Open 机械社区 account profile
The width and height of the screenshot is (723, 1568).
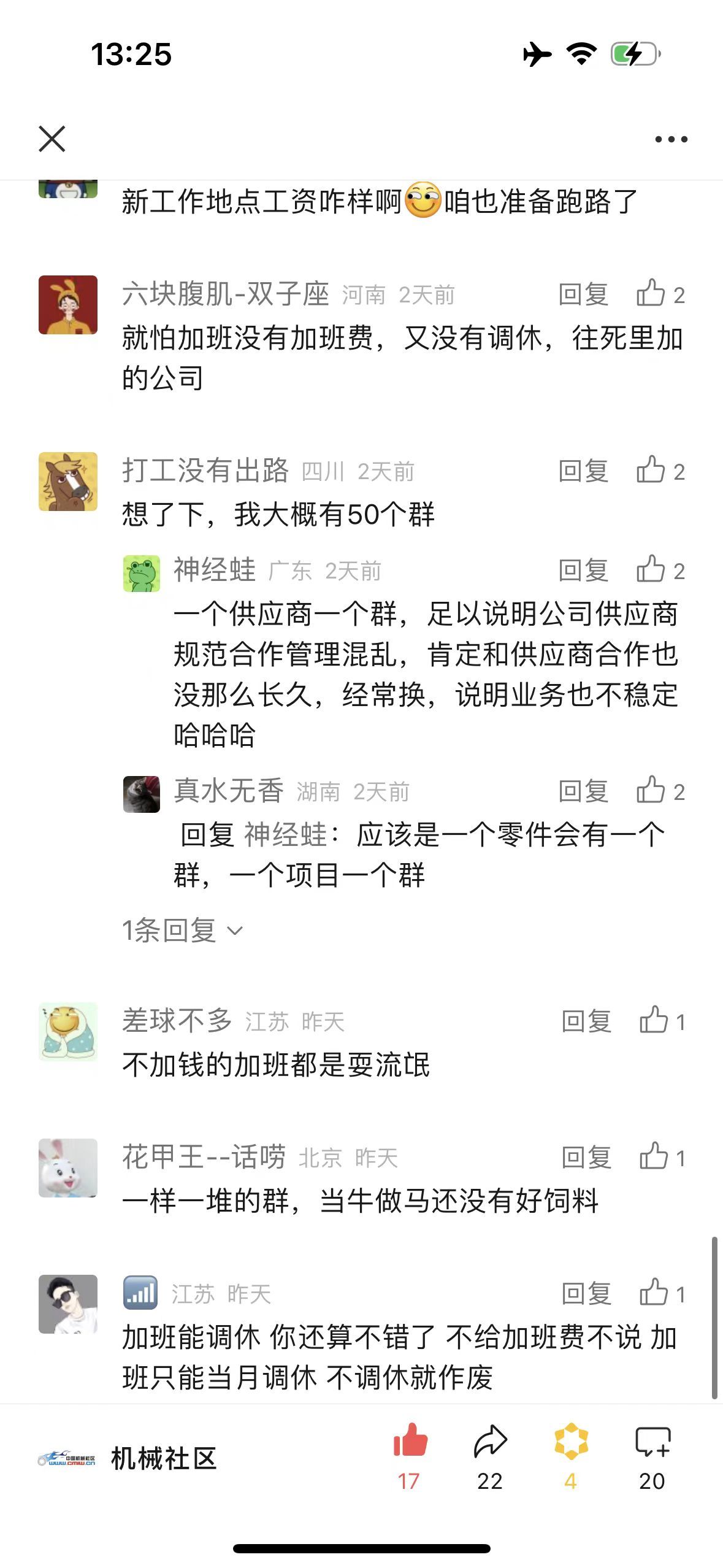[x=128, y=1458]
